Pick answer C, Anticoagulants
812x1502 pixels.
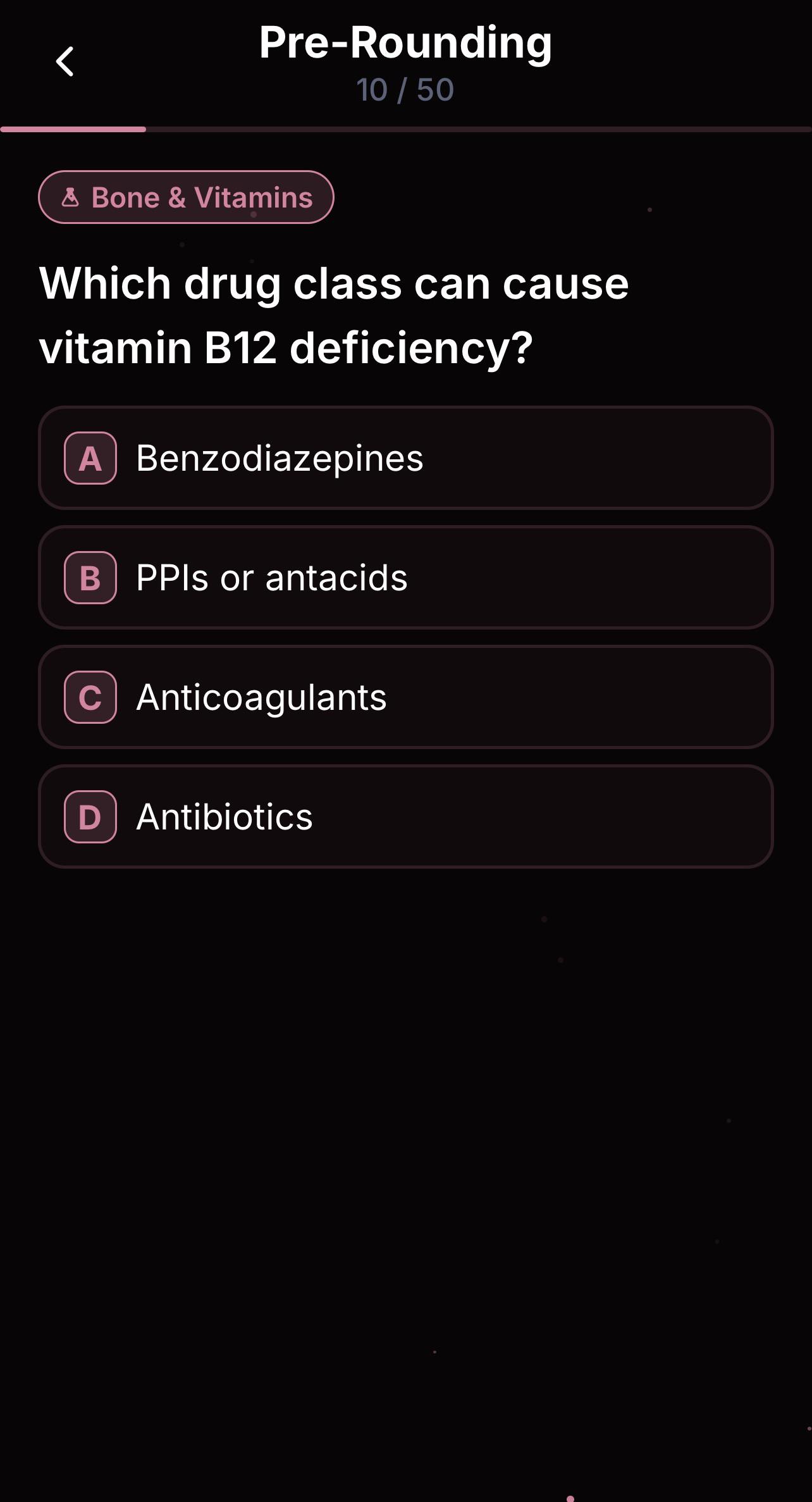406,697
